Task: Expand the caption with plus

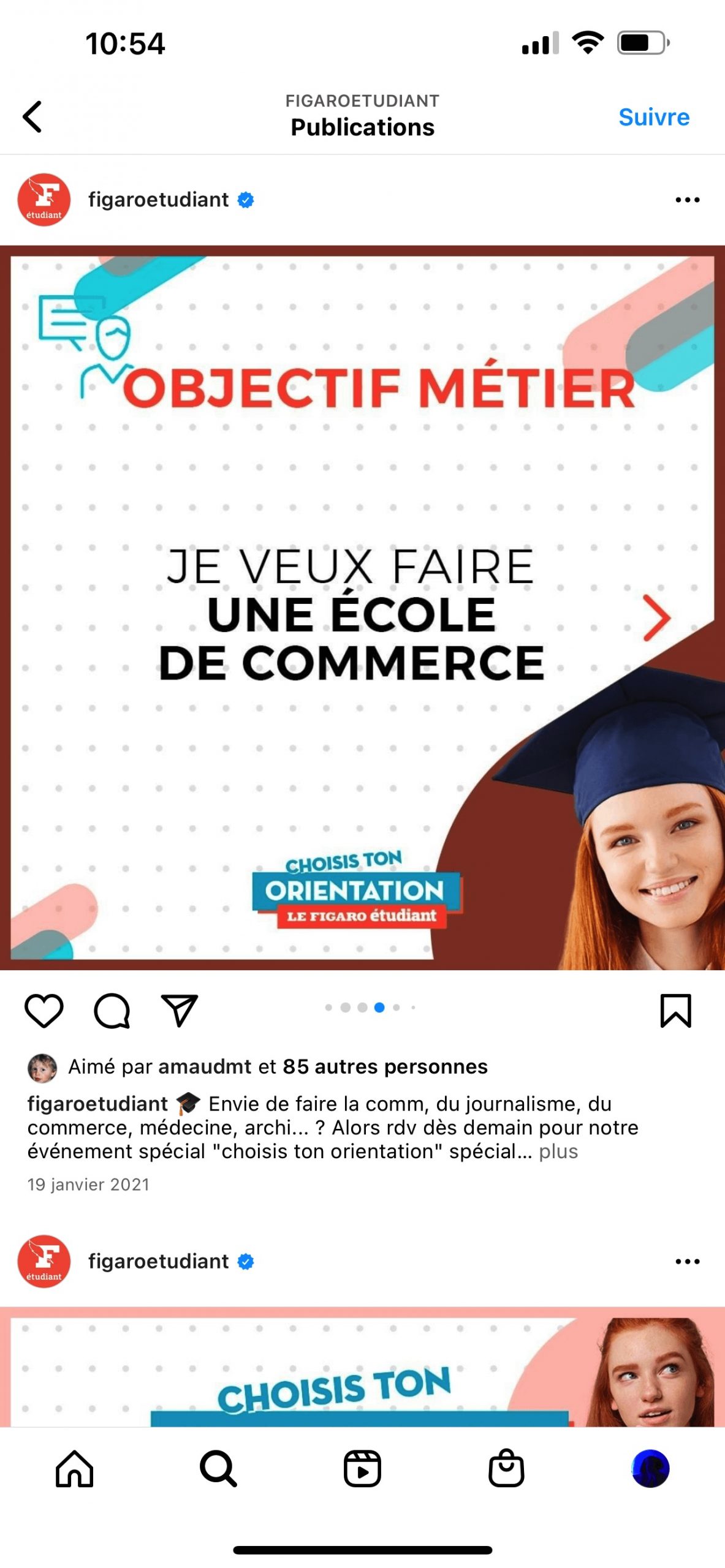Action: tap(558, 1151)
